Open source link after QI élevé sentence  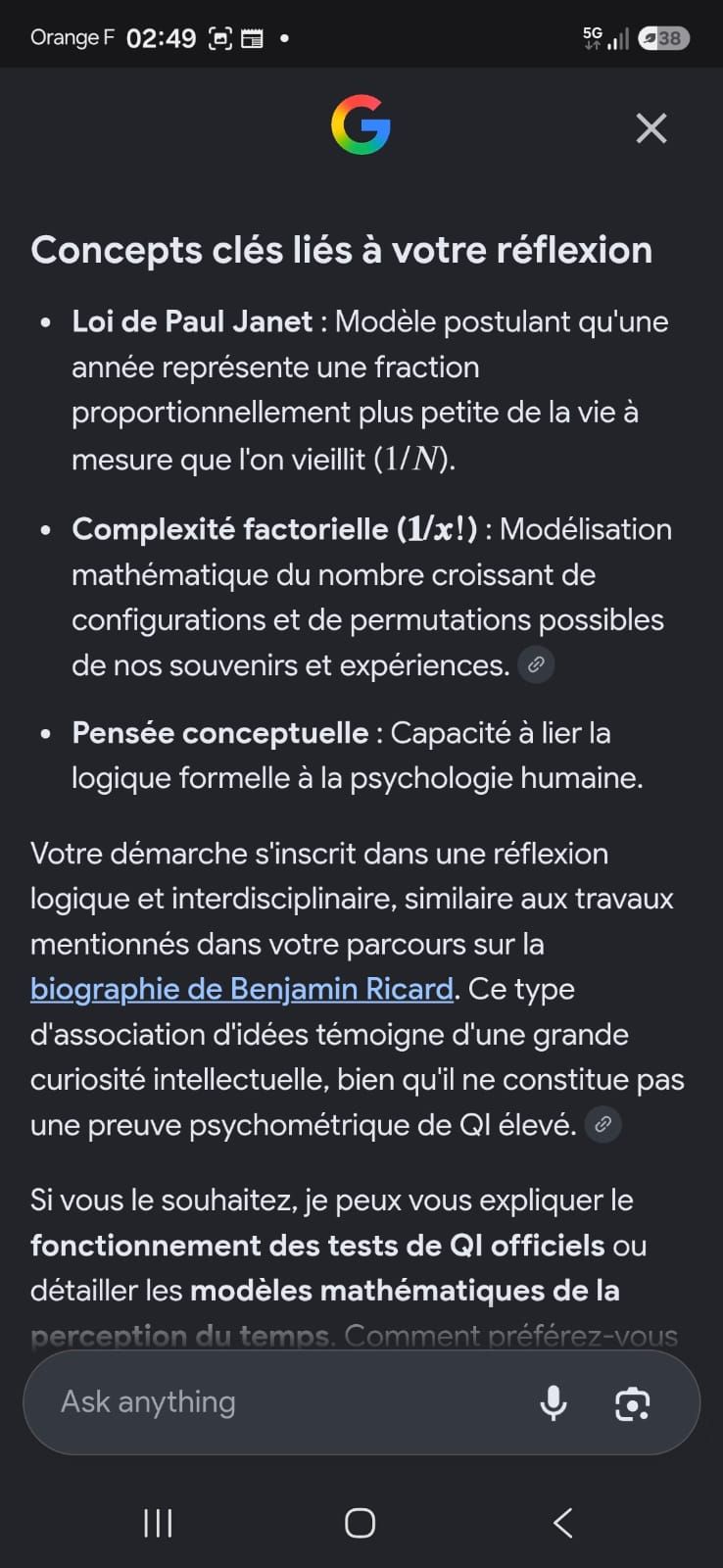(603, 1124)
